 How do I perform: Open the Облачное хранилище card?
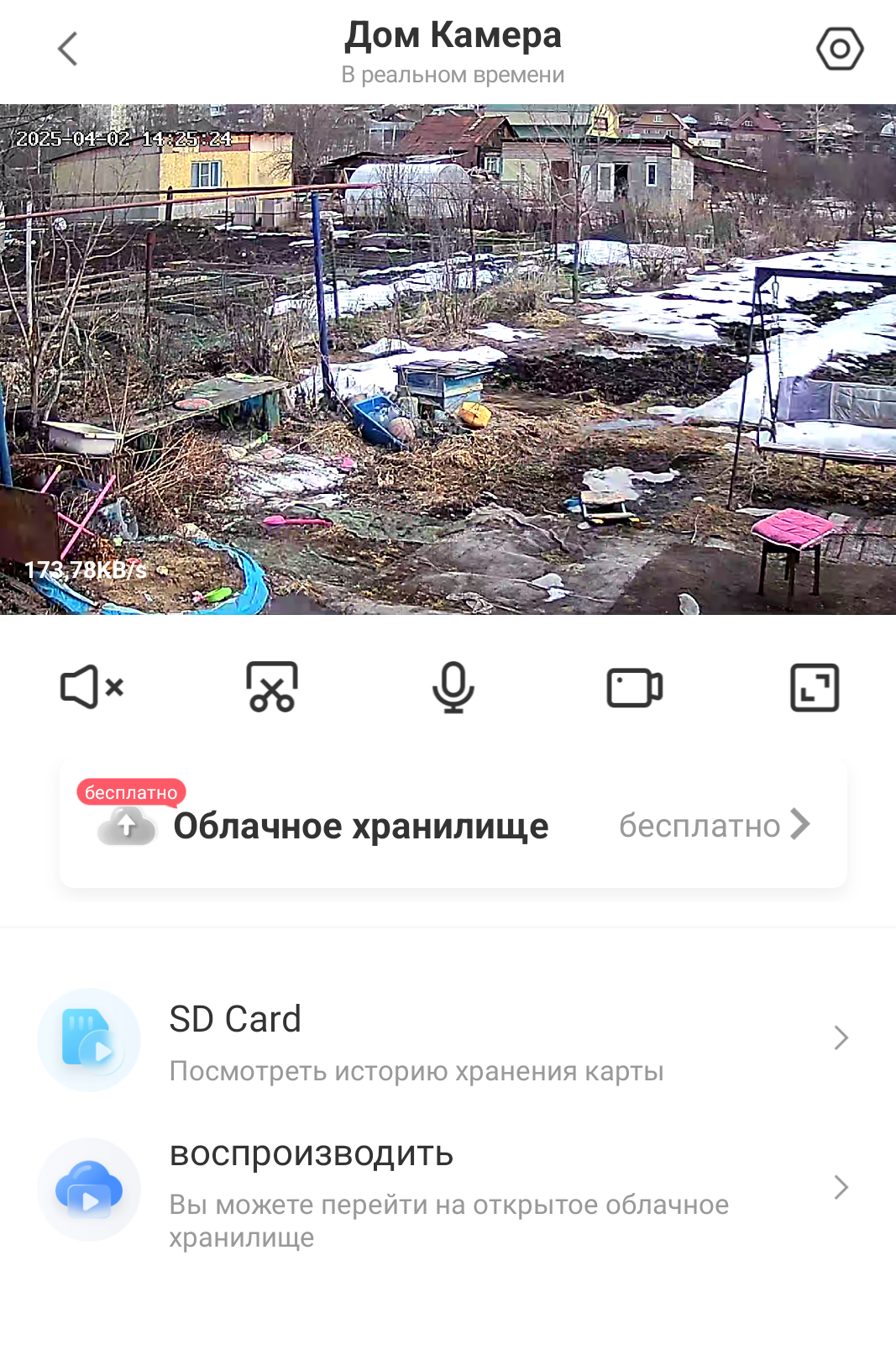[x=453, y=825]
